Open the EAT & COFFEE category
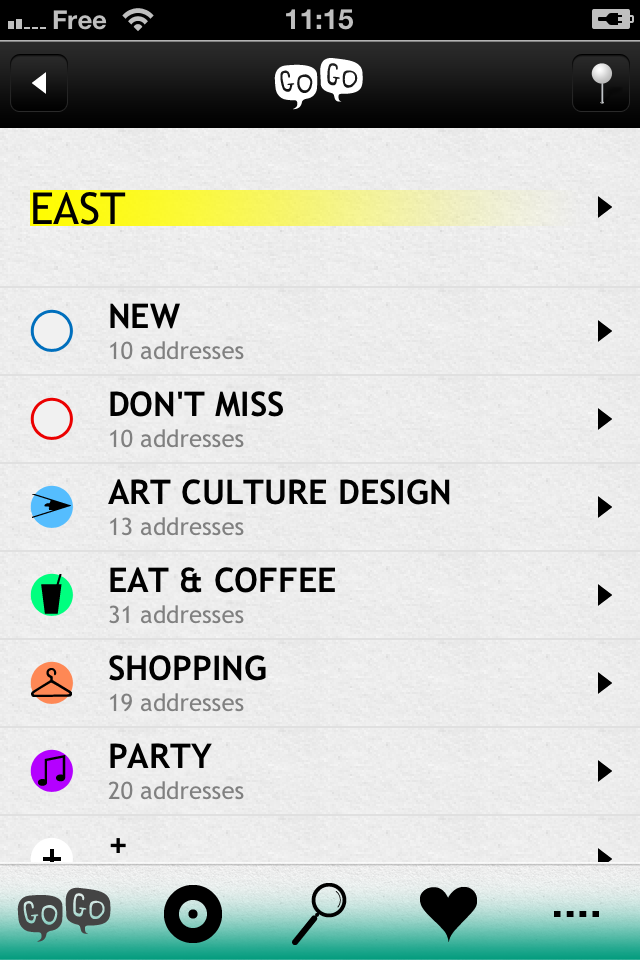 [320, 596]
